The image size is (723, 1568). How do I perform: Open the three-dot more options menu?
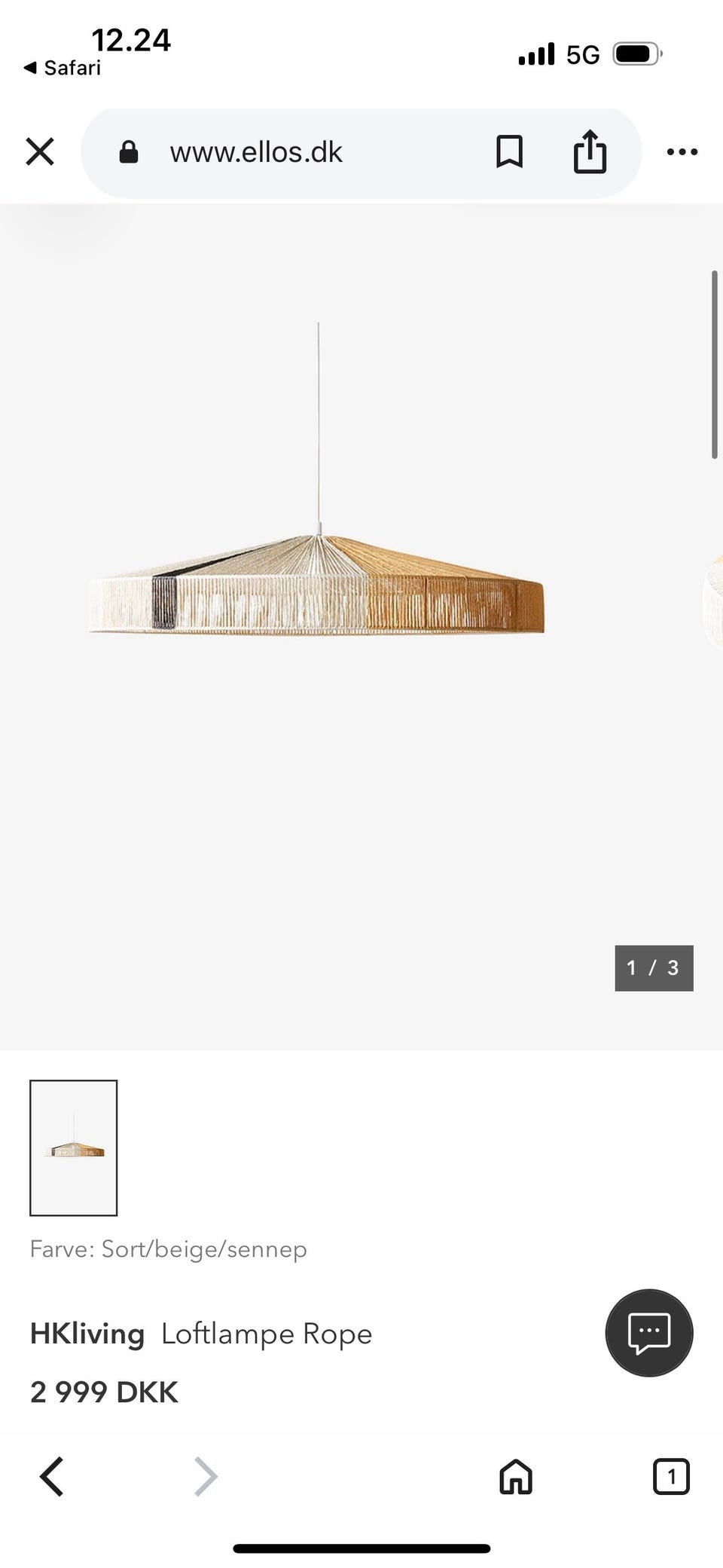(682, 151)
